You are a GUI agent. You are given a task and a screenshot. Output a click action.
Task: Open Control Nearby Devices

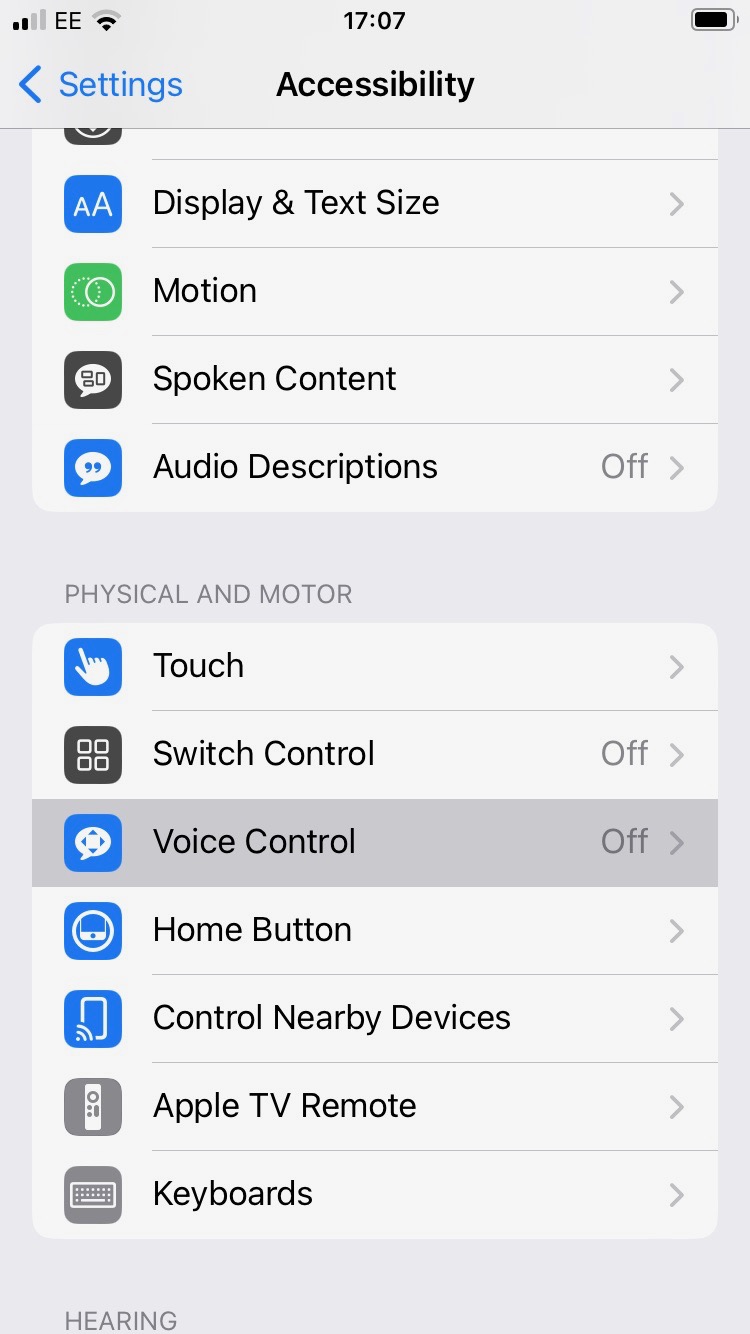click(375, 1019)
